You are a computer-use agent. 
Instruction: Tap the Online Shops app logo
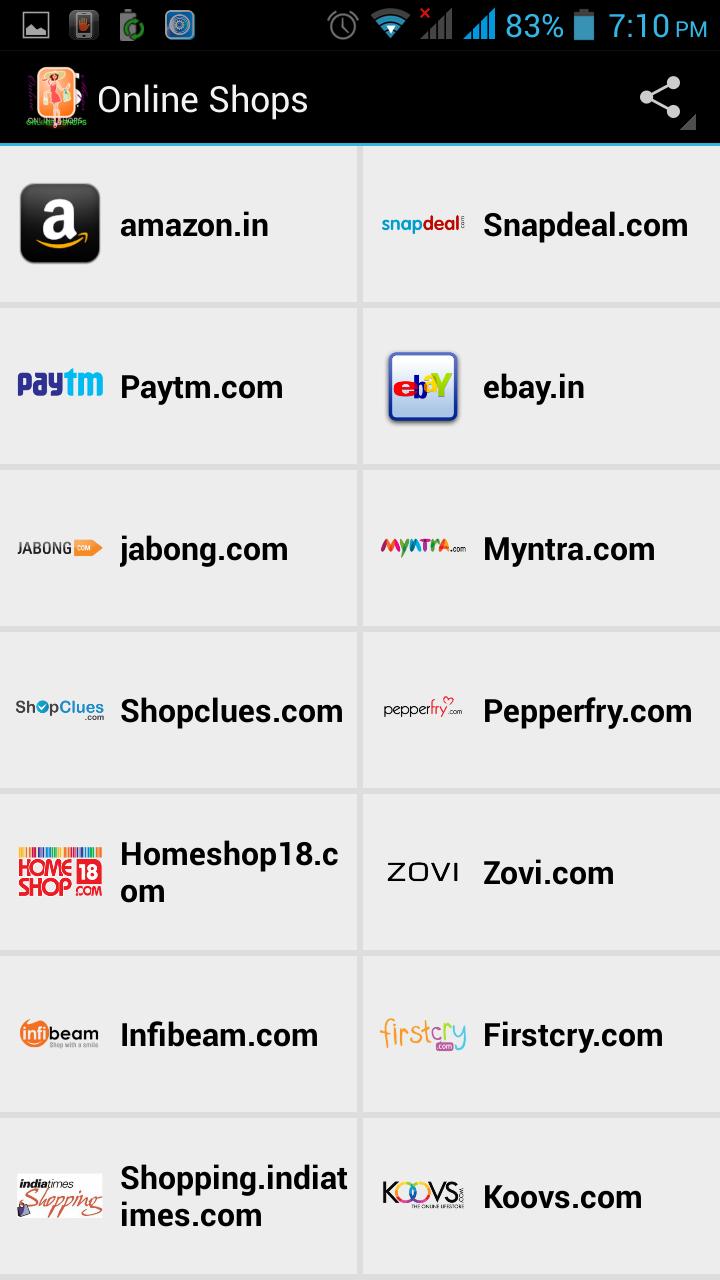point(55,96)
